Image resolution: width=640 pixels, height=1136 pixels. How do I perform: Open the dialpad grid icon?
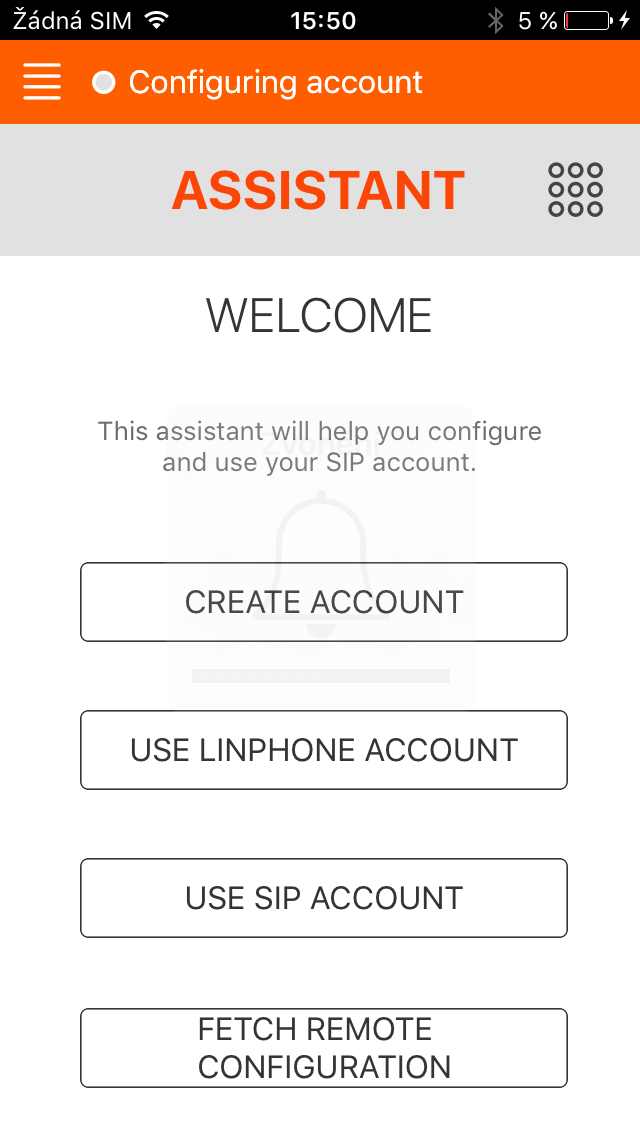tap(575, 190)
